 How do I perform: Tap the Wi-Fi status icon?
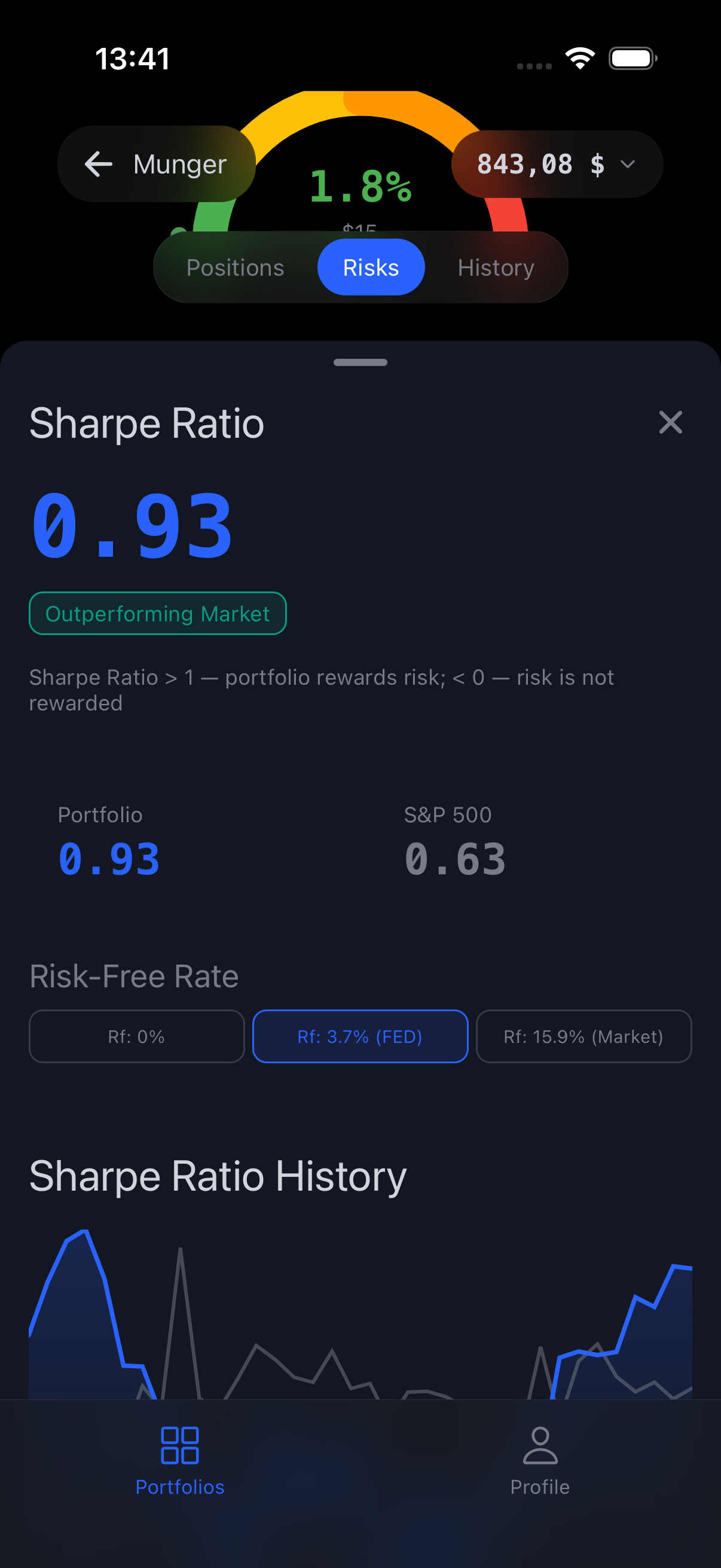[x=579, y=57]
